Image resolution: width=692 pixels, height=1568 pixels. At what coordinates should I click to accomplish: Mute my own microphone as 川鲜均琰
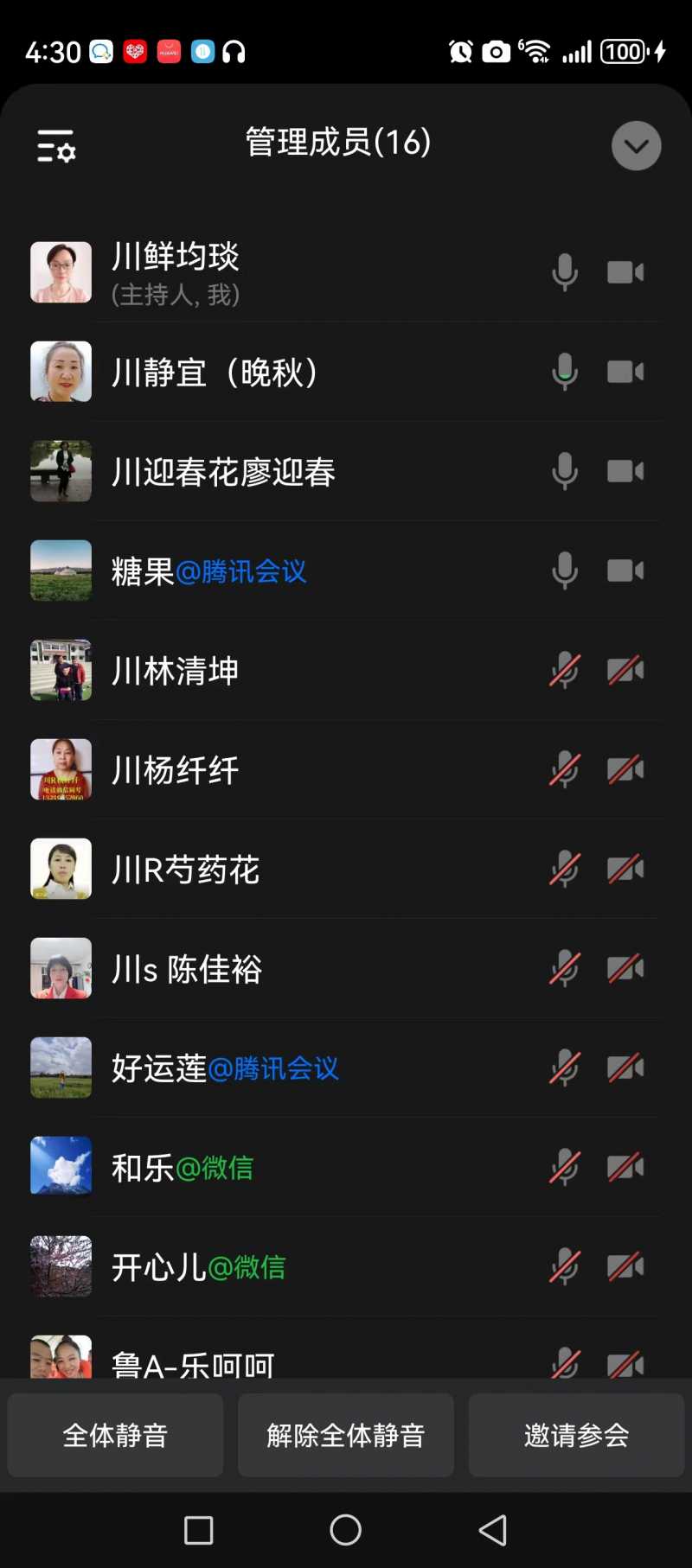[565, 273]
